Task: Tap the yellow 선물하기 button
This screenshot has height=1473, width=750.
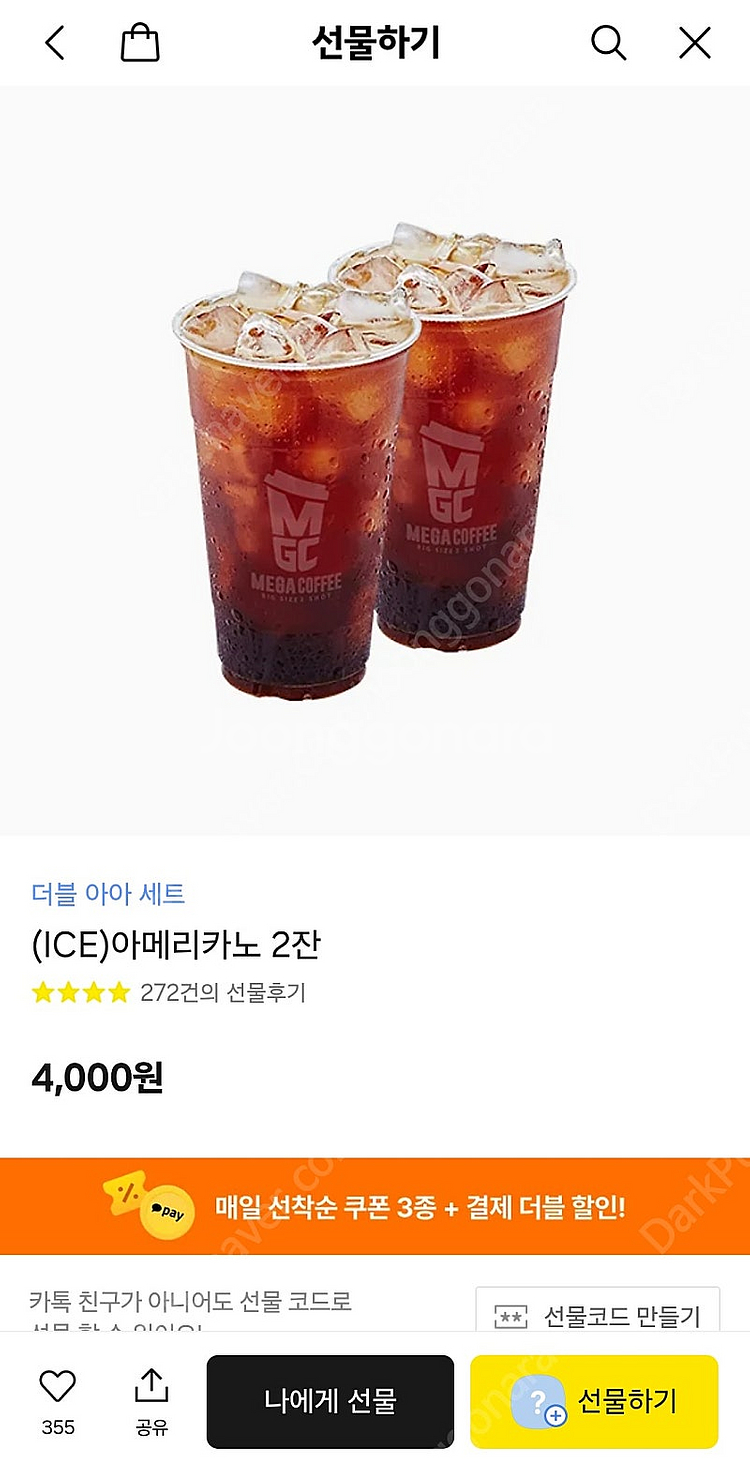Action: (x=594, y=1401)
